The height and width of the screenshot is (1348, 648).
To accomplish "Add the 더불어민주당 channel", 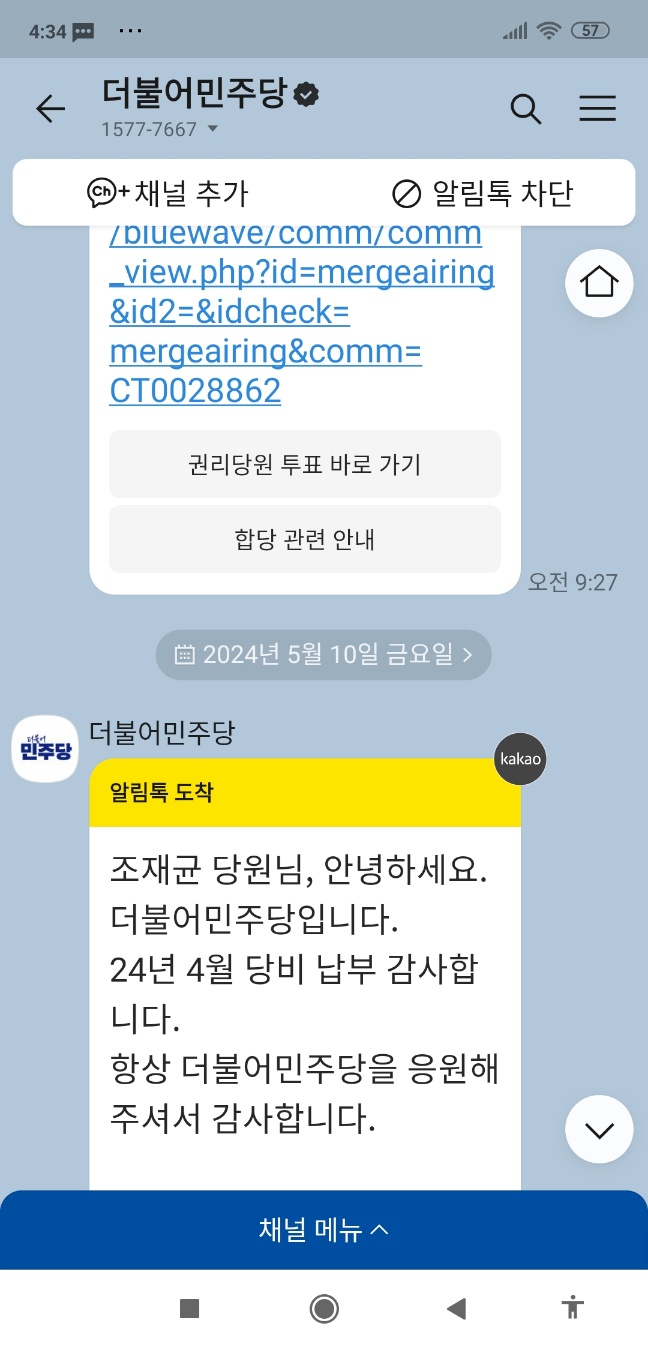I will (168, 193).
